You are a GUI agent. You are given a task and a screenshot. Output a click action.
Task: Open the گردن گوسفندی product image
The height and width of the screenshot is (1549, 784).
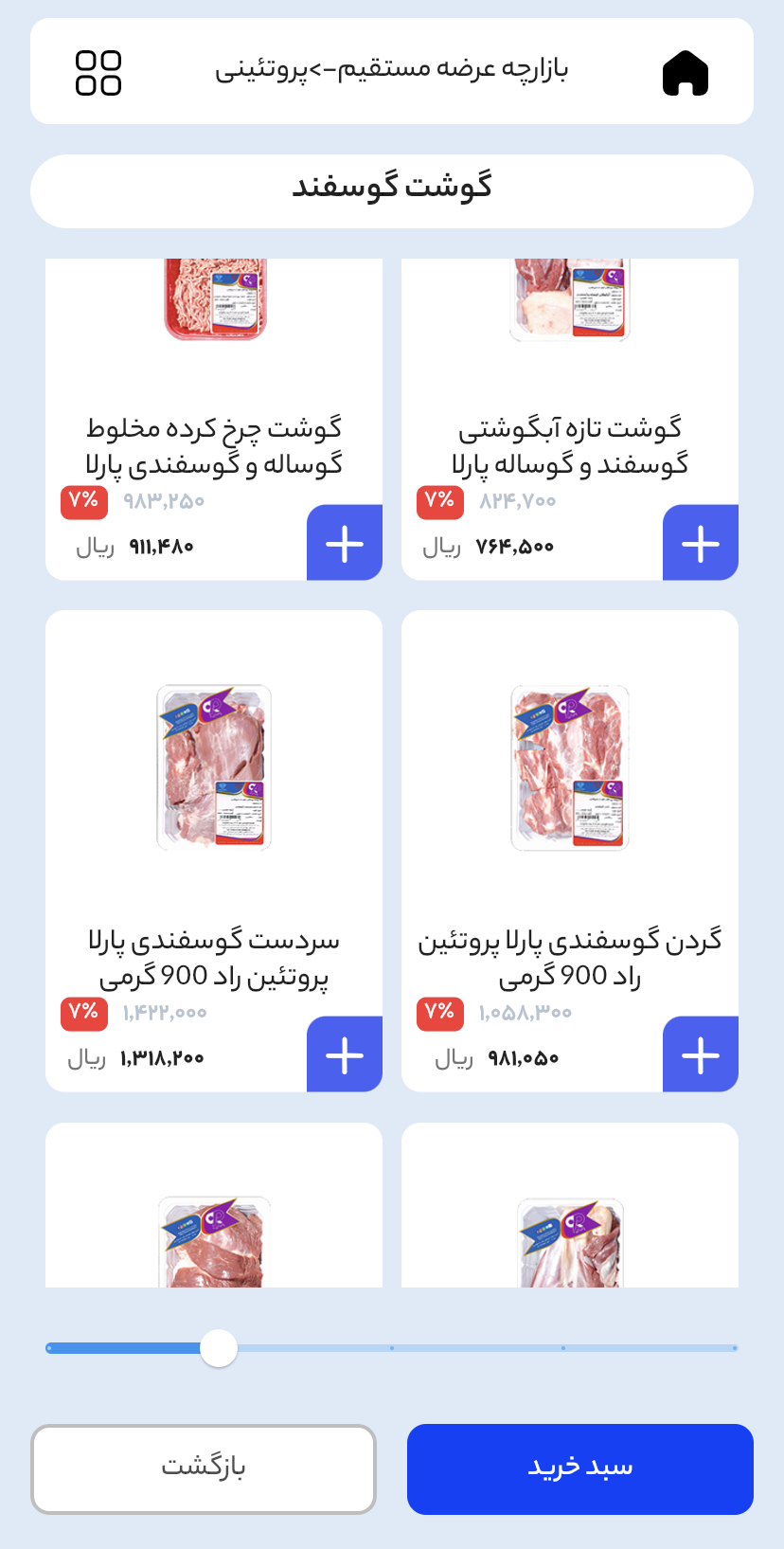(x=570, y=767)
